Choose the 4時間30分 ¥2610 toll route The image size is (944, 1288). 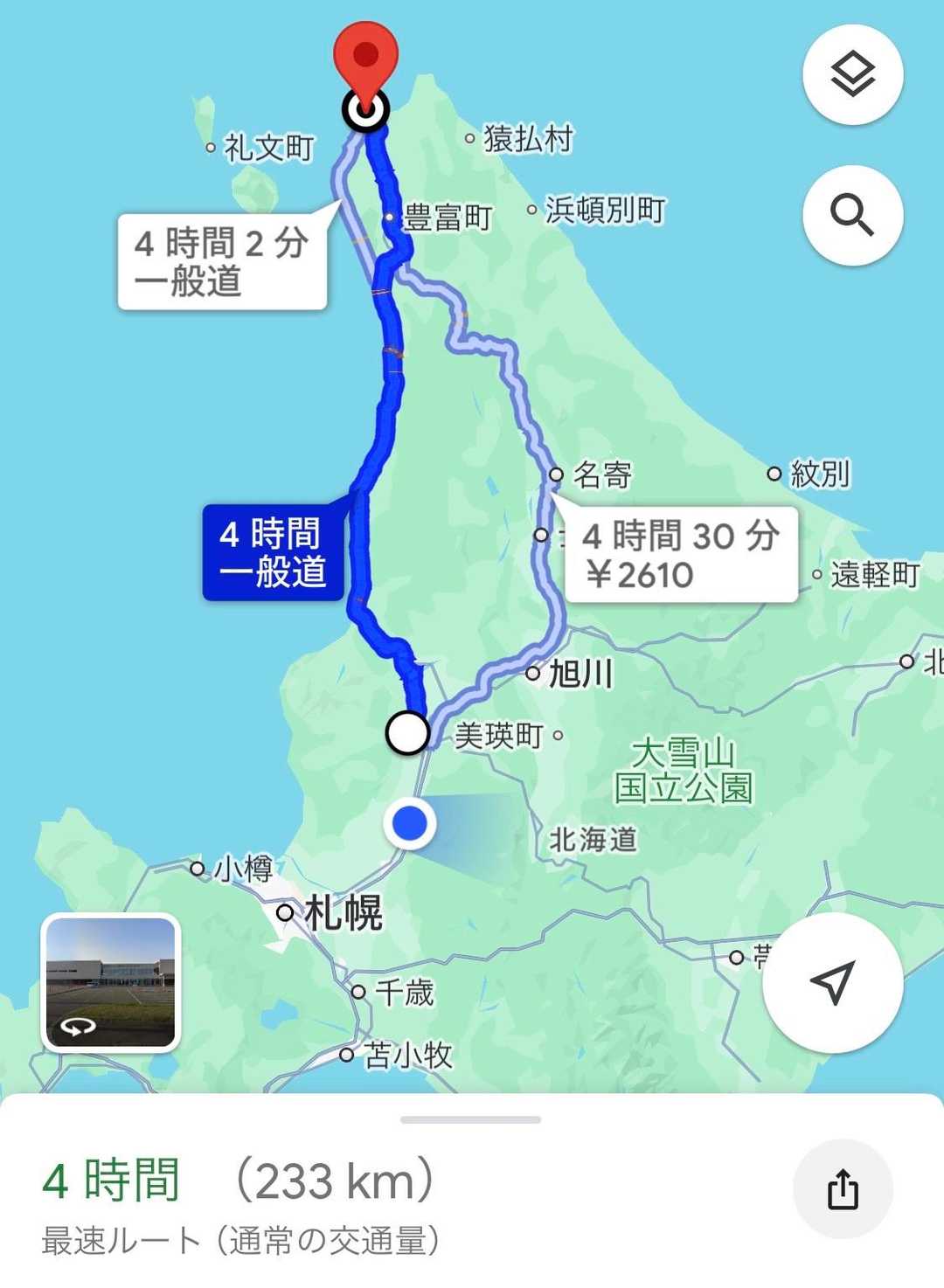(x=681, y=555)
